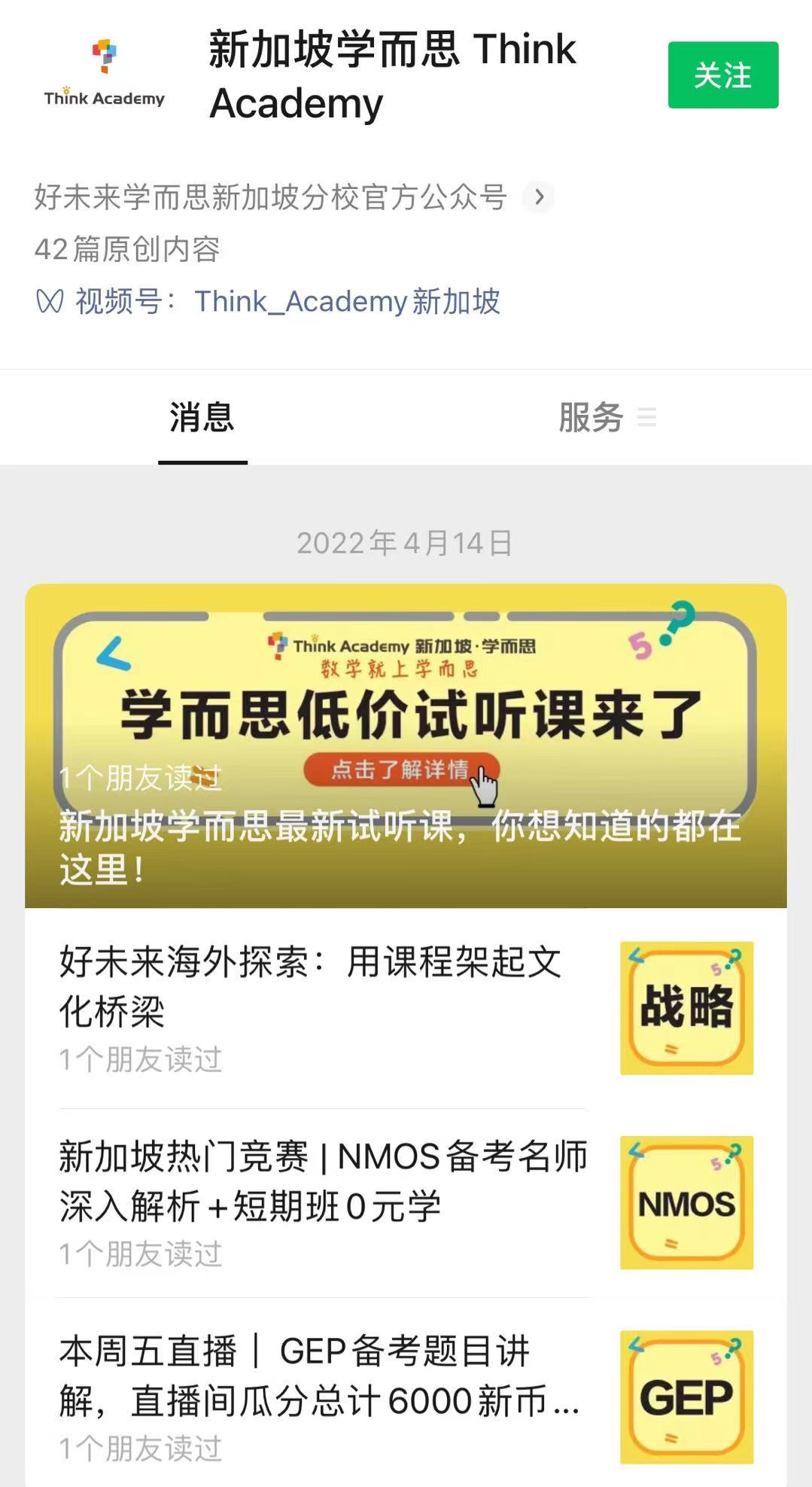
Task: Open the 好未来海外探索 article link
Action: [310, 986]
